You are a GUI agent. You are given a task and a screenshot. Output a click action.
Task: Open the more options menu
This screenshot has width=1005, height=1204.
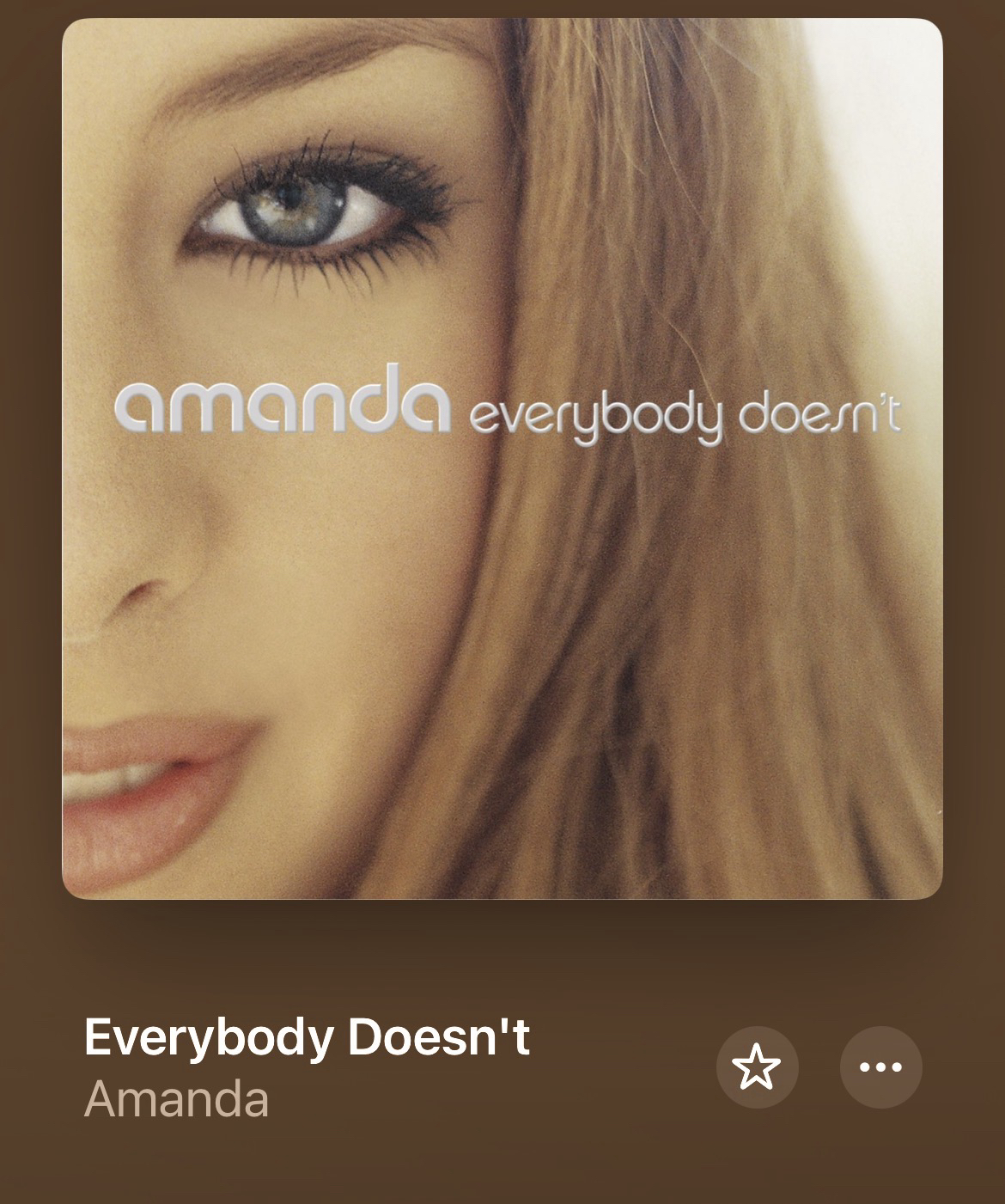pyautogui.click(x=880, y=1067)
